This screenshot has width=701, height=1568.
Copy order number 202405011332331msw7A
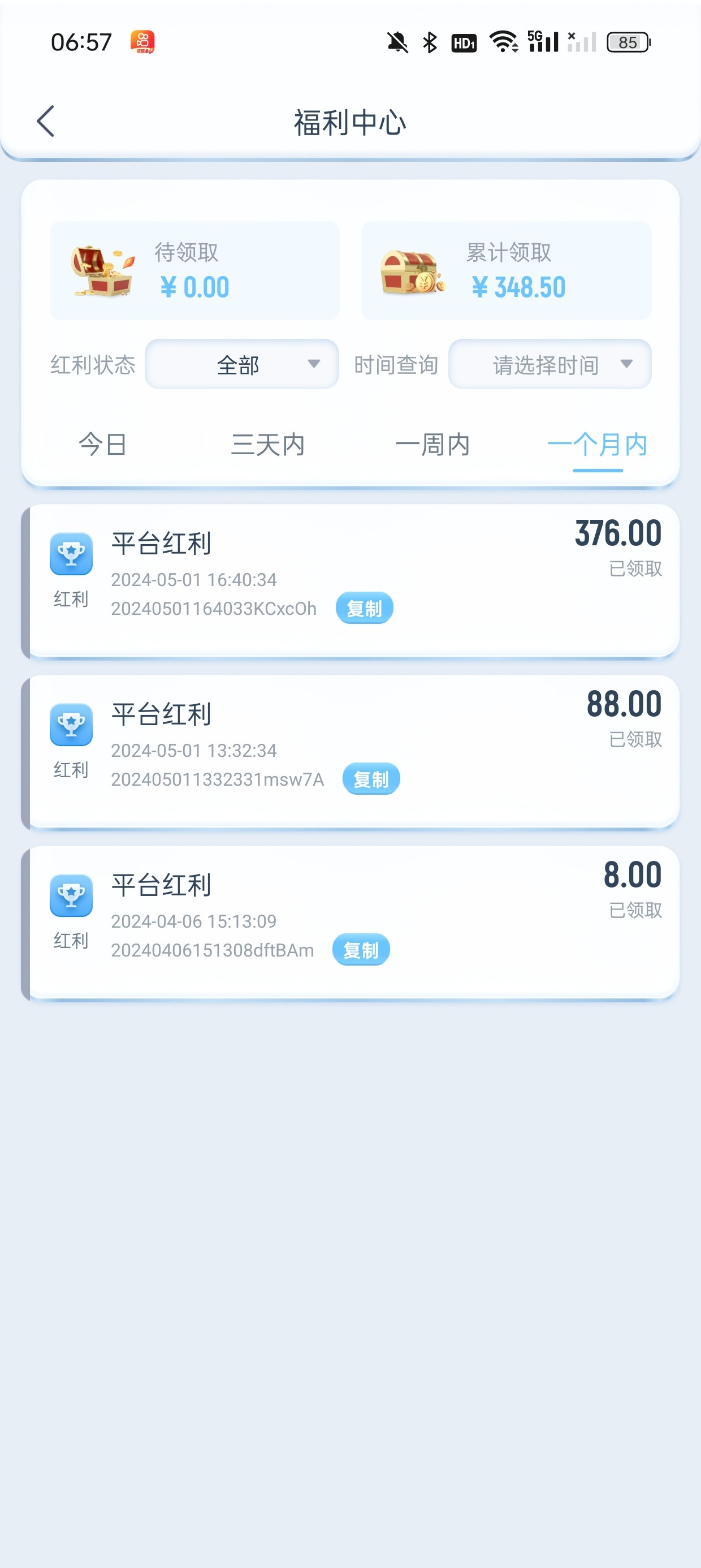[371, 779]
